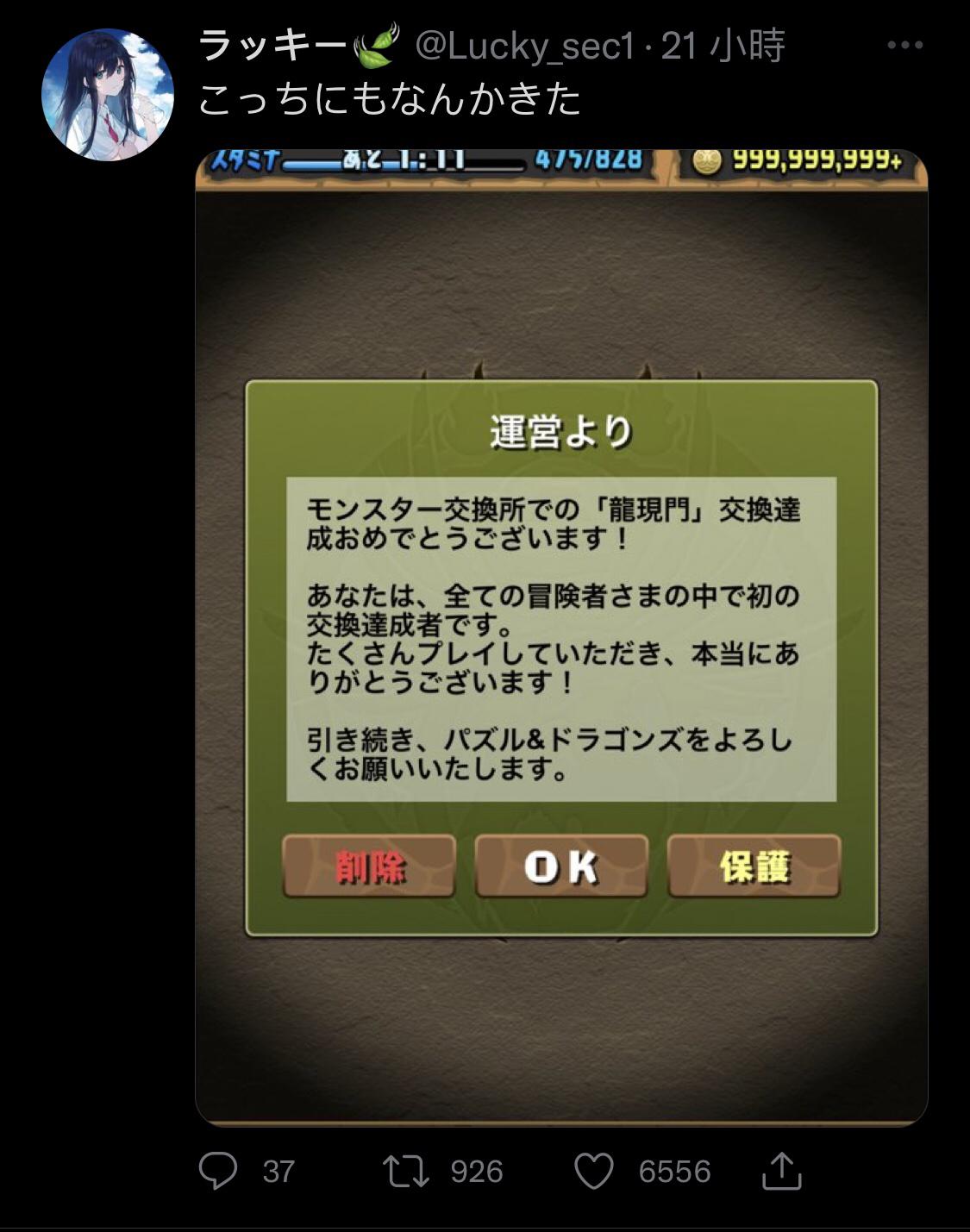The image size is (970, 1232).
Task: Share the tweet by ラッキー
Action: (782, 1171)
